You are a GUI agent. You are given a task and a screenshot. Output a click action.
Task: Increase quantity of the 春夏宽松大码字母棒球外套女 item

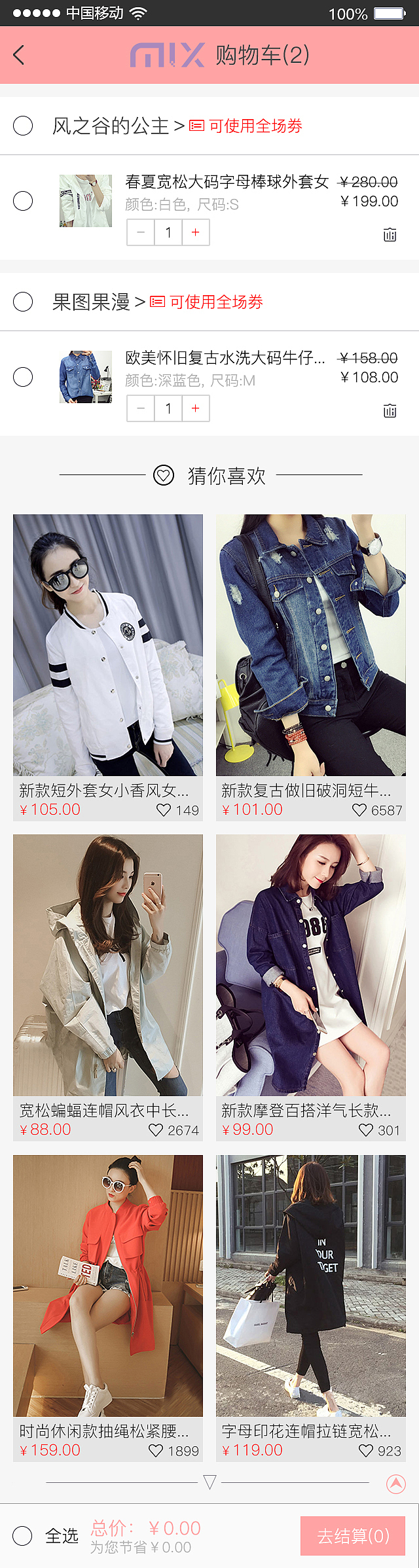coord(195,232)
